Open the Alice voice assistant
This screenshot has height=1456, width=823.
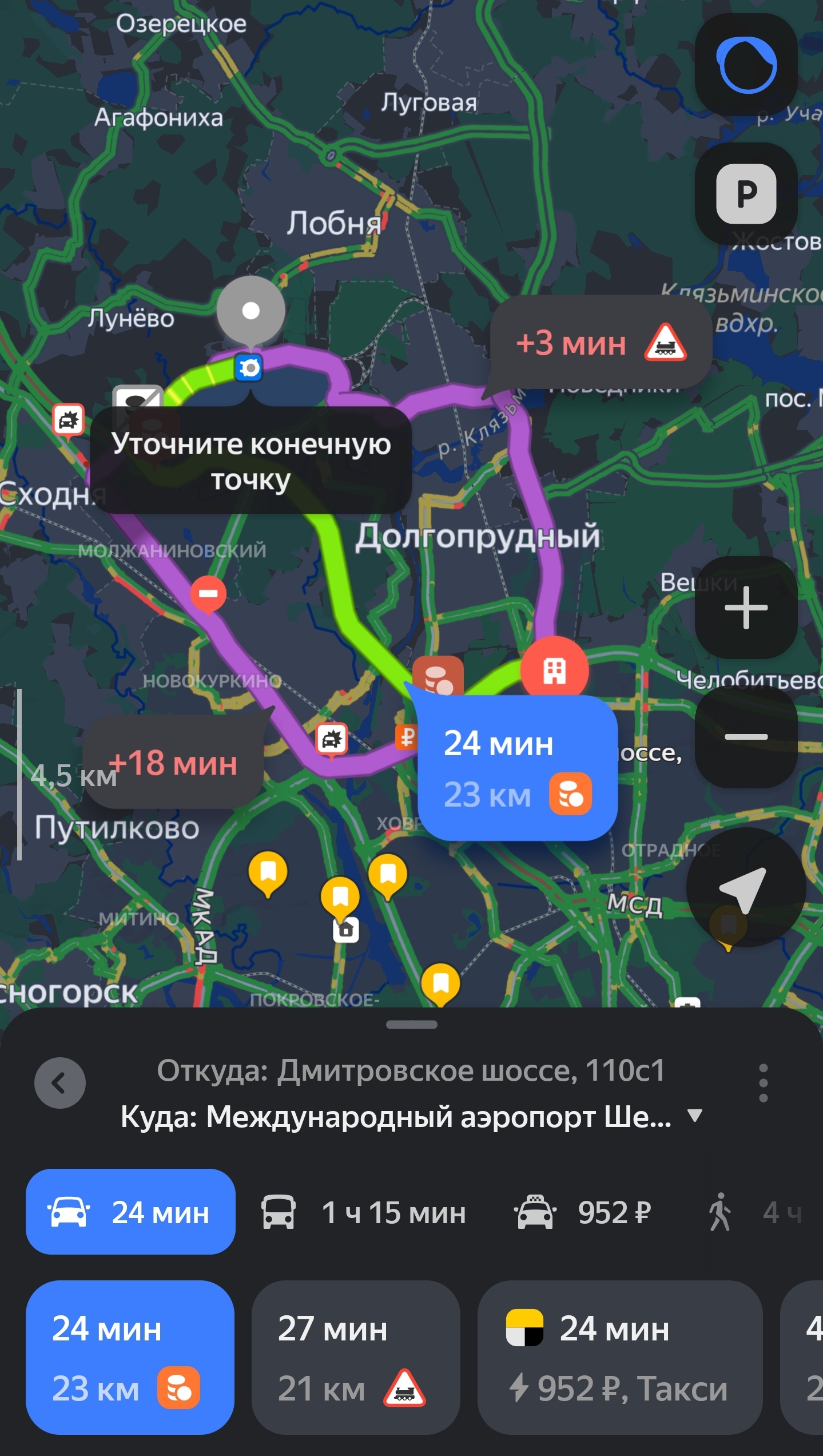[x=746, y=65]
